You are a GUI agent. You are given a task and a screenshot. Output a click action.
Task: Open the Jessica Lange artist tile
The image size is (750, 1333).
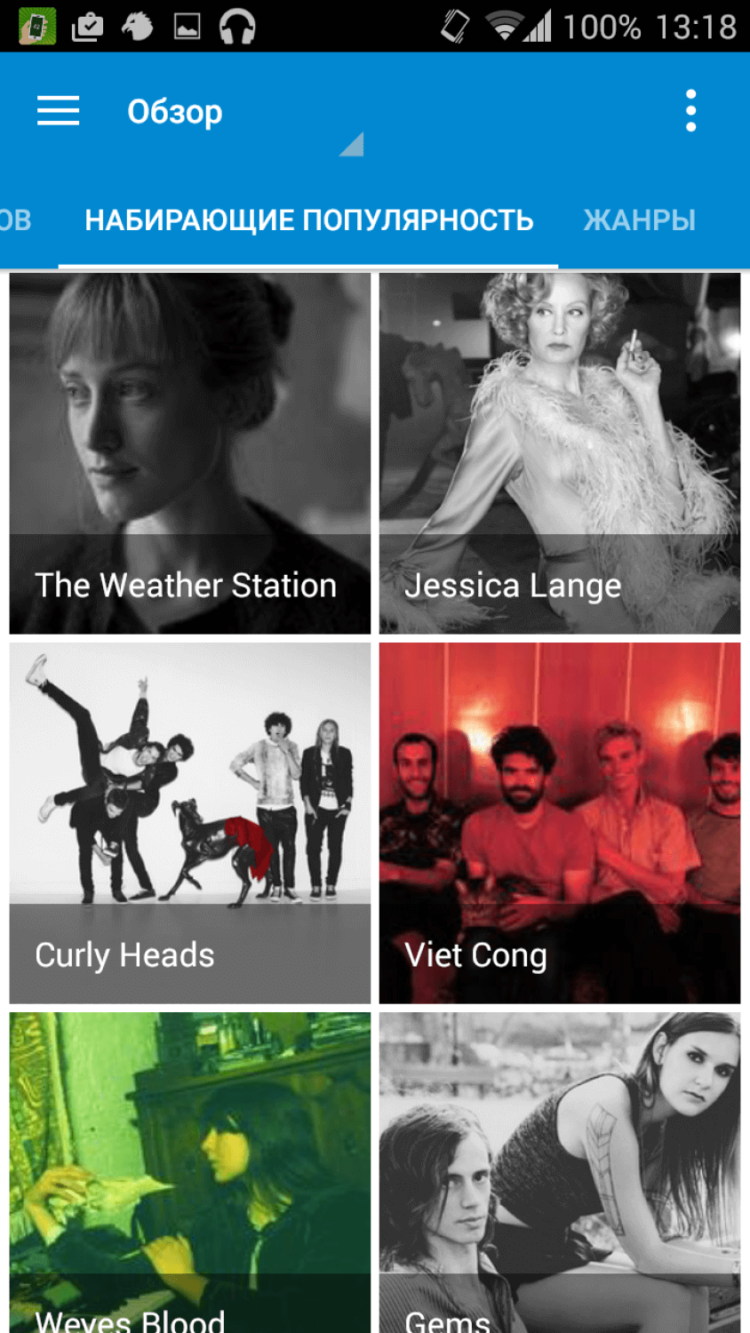point(559,453)
